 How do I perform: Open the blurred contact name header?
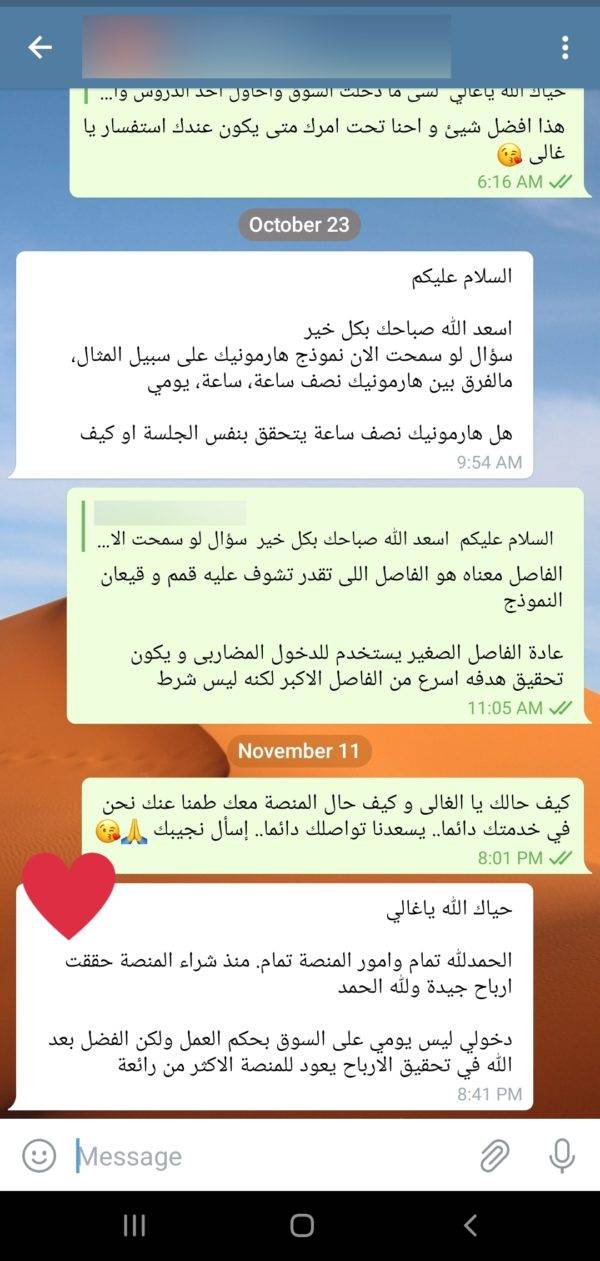click(265, 47)
